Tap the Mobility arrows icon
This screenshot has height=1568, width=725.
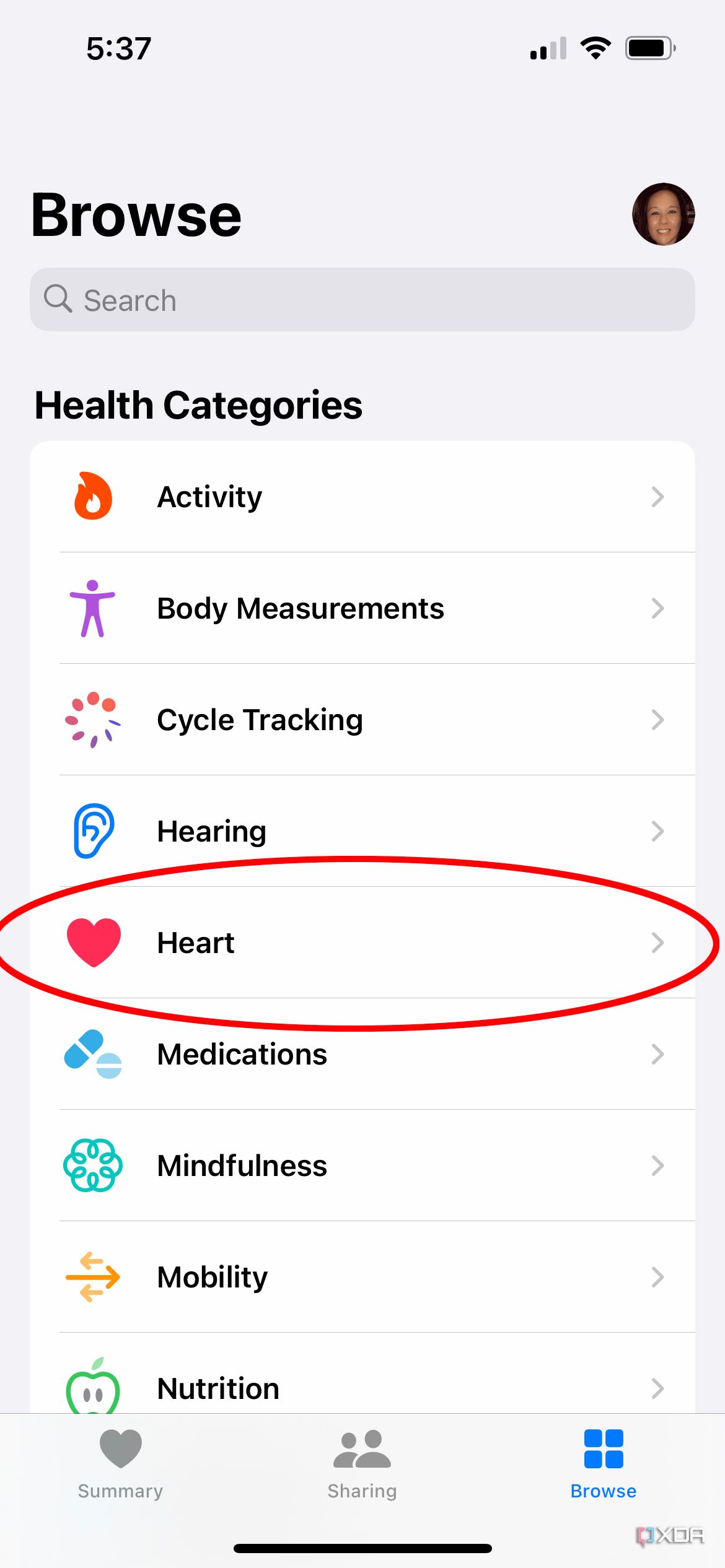click(92, 1276)
